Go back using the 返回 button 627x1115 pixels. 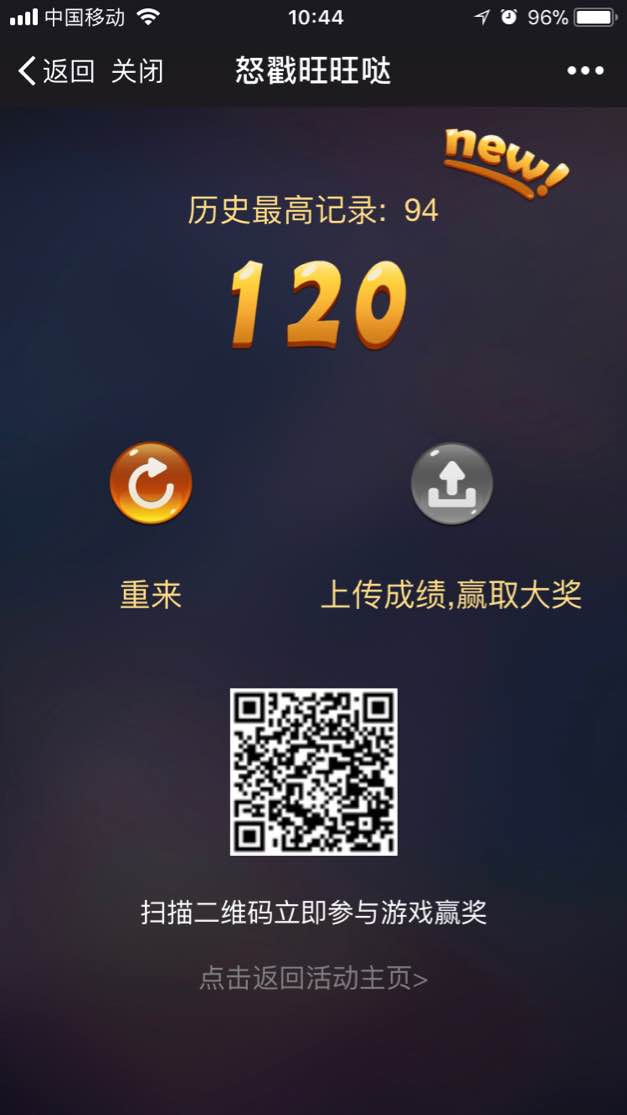coord(56,71)
